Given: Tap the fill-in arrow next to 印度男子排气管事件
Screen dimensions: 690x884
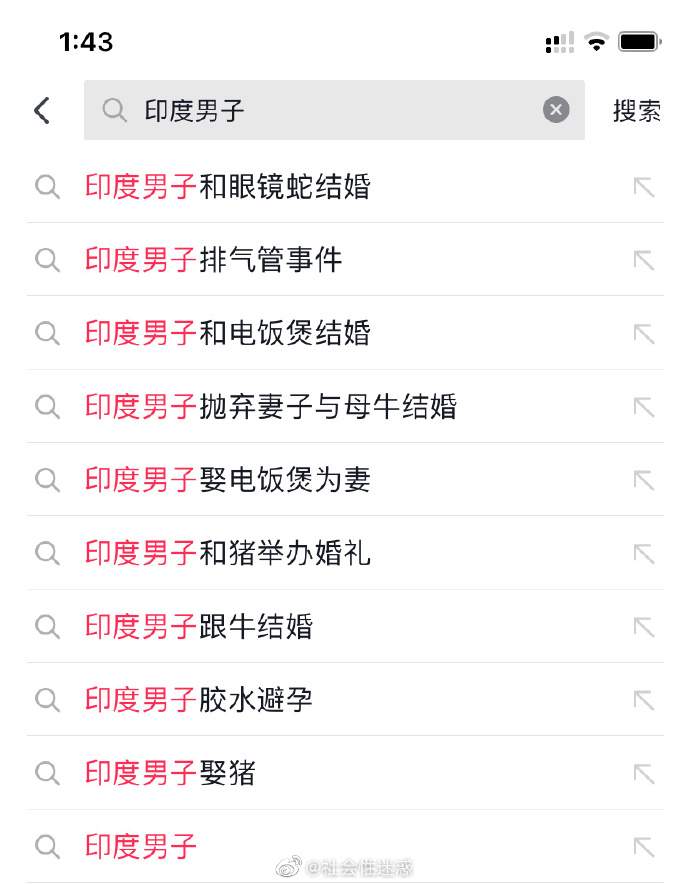Looking at the screenshot, I should (x=643, y=260).
